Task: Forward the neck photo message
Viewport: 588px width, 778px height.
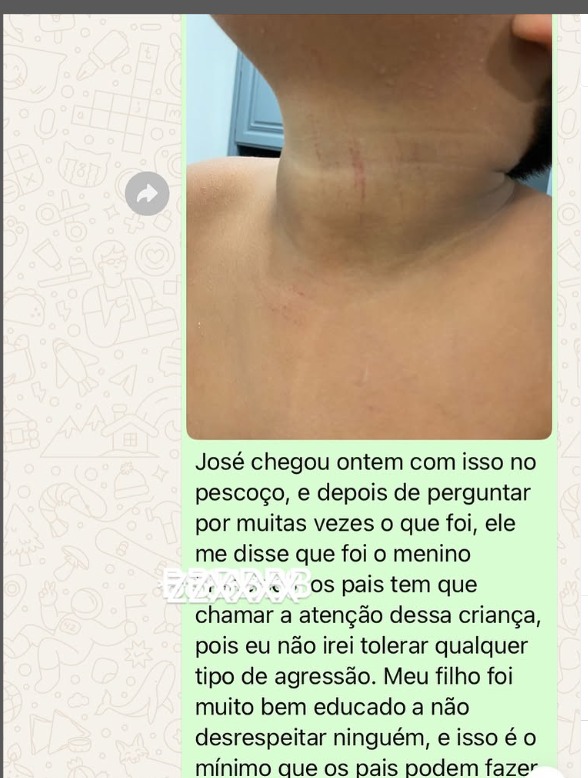Action: pyautogui.click(x=147, y=194)
